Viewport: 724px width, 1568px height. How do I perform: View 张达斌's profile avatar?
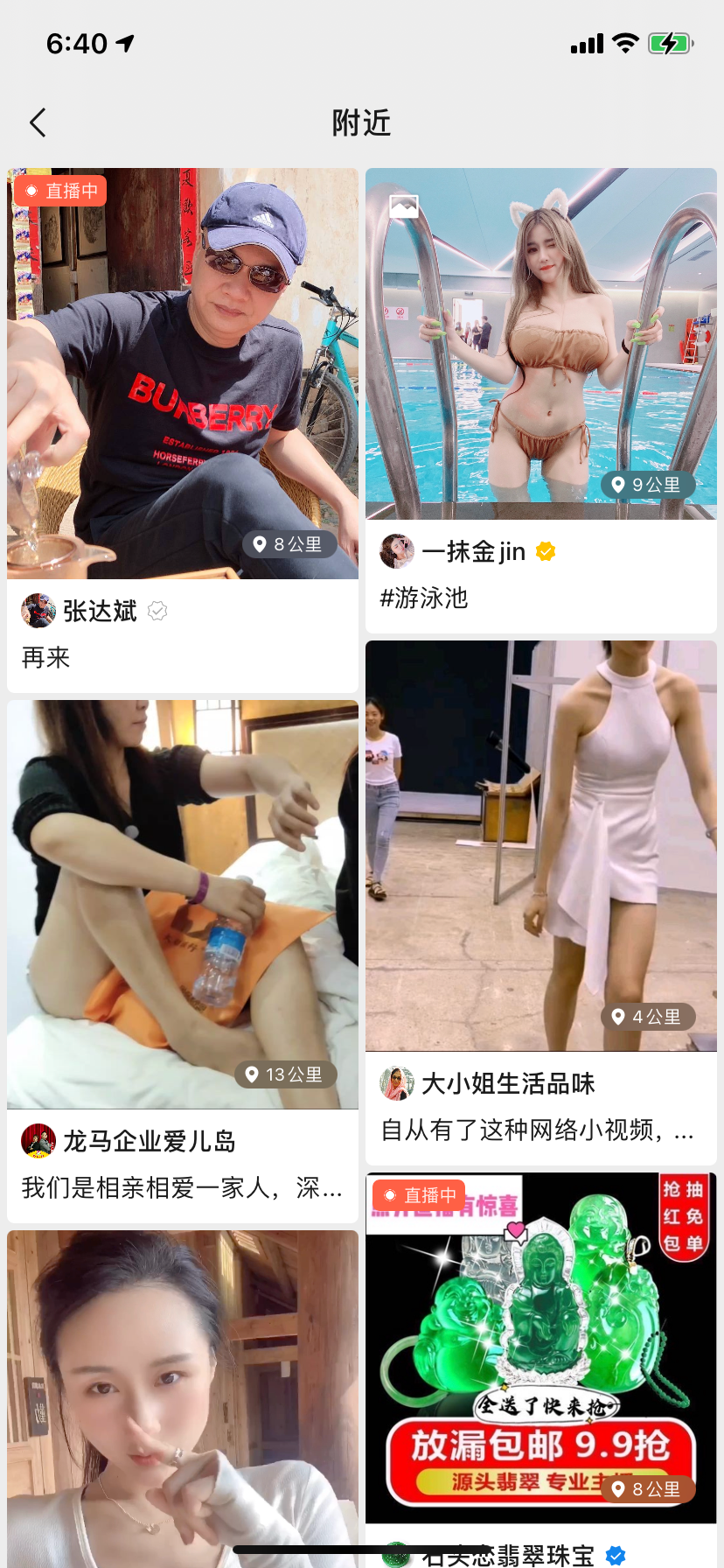coord(38,611)
